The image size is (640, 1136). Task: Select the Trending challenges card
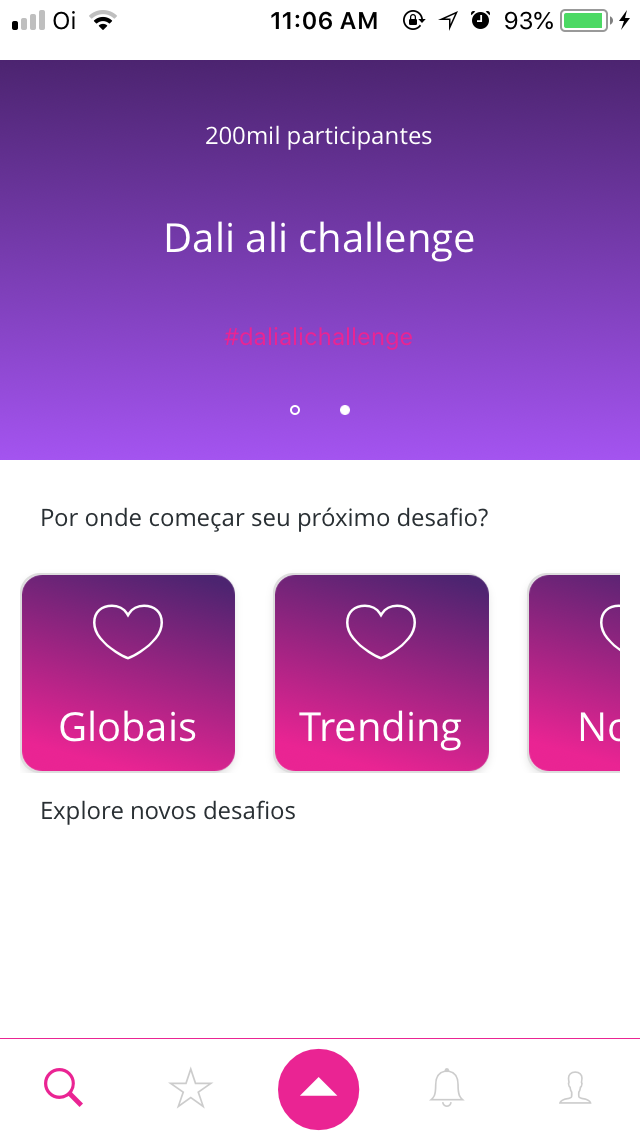click(x=381, y=672)
